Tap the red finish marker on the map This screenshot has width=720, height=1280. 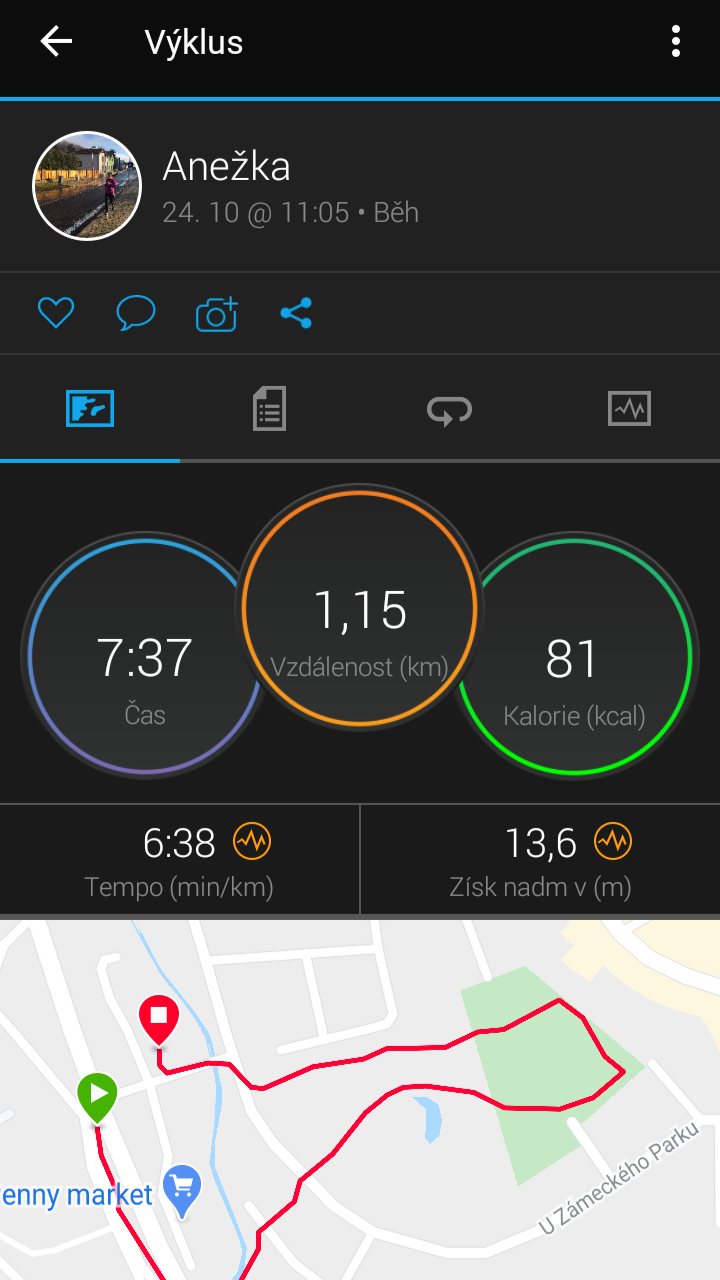158,1020
